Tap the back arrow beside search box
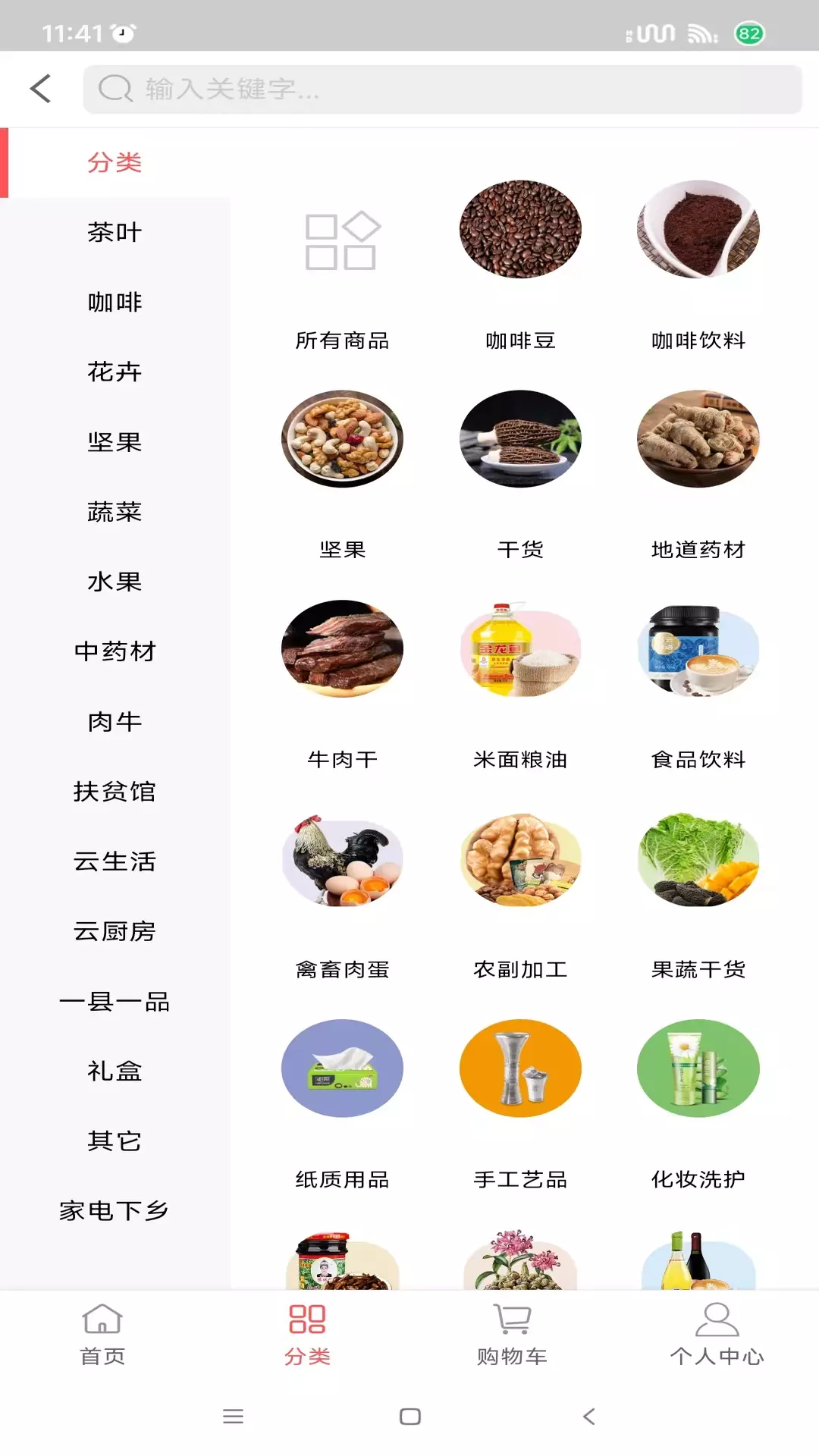This screenshot has height=1456, width=819. pos(41,89)
